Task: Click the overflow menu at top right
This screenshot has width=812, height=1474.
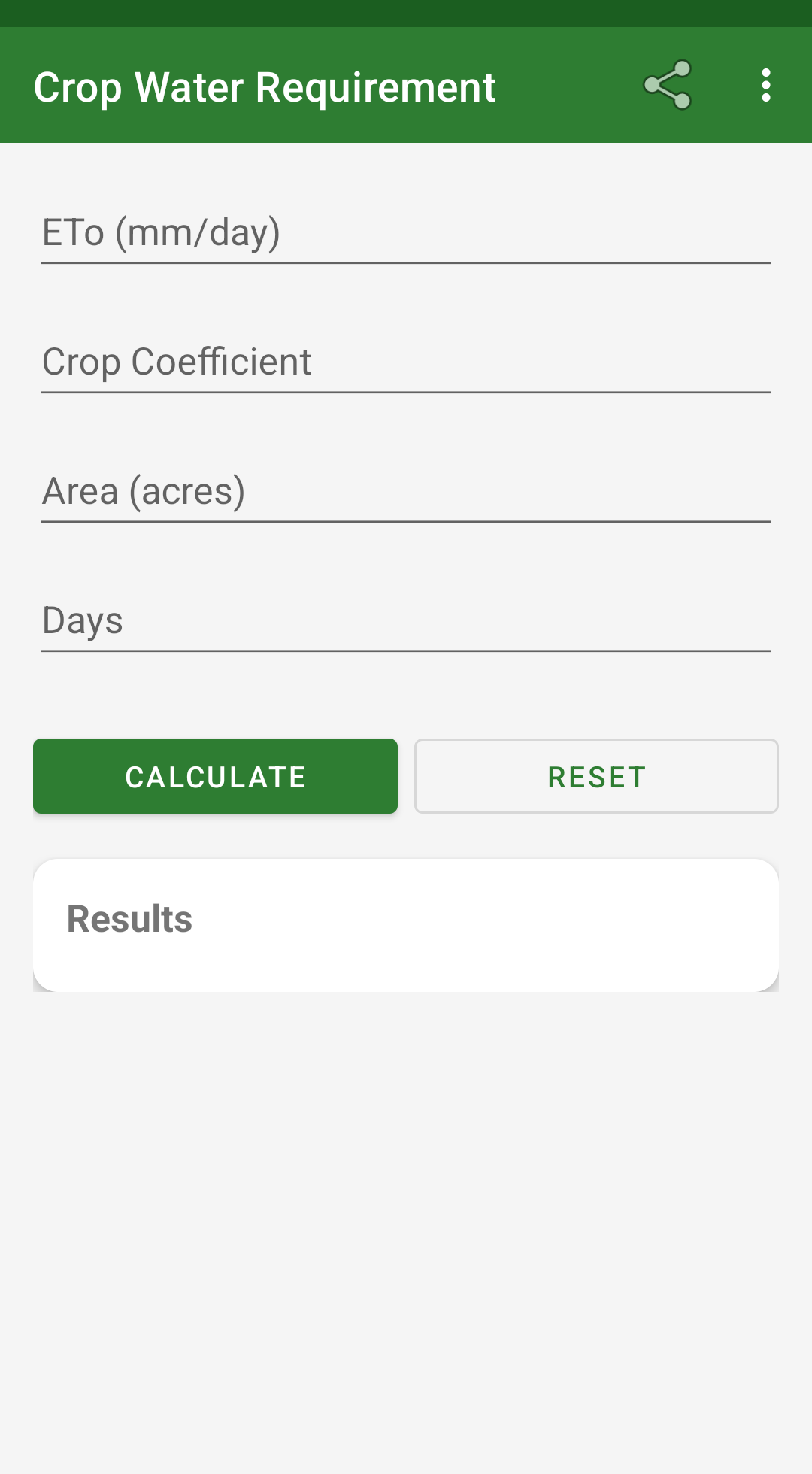Action: (765, 85)
